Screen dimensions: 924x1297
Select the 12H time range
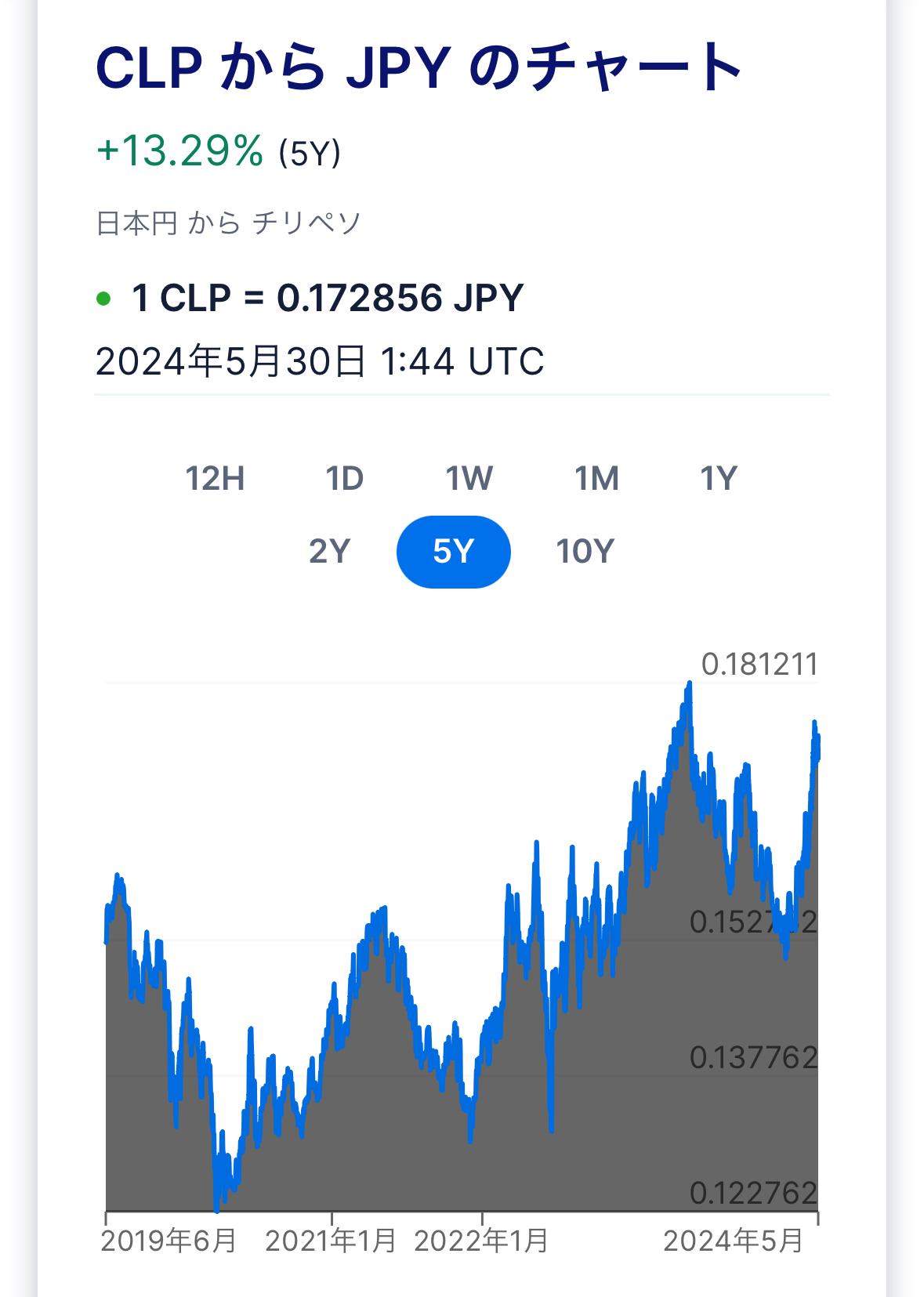[x=215, y=478]
